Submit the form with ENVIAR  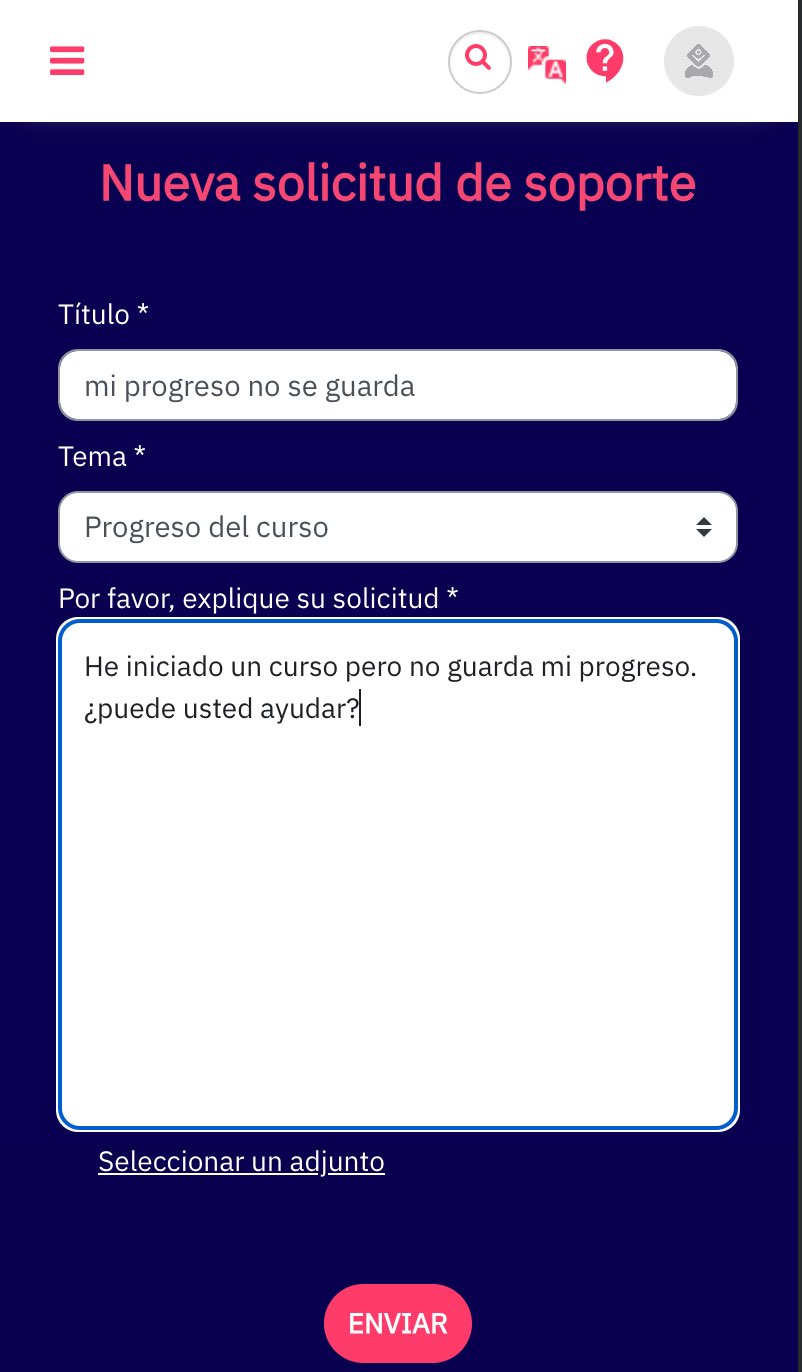[x=398, y=1323]
